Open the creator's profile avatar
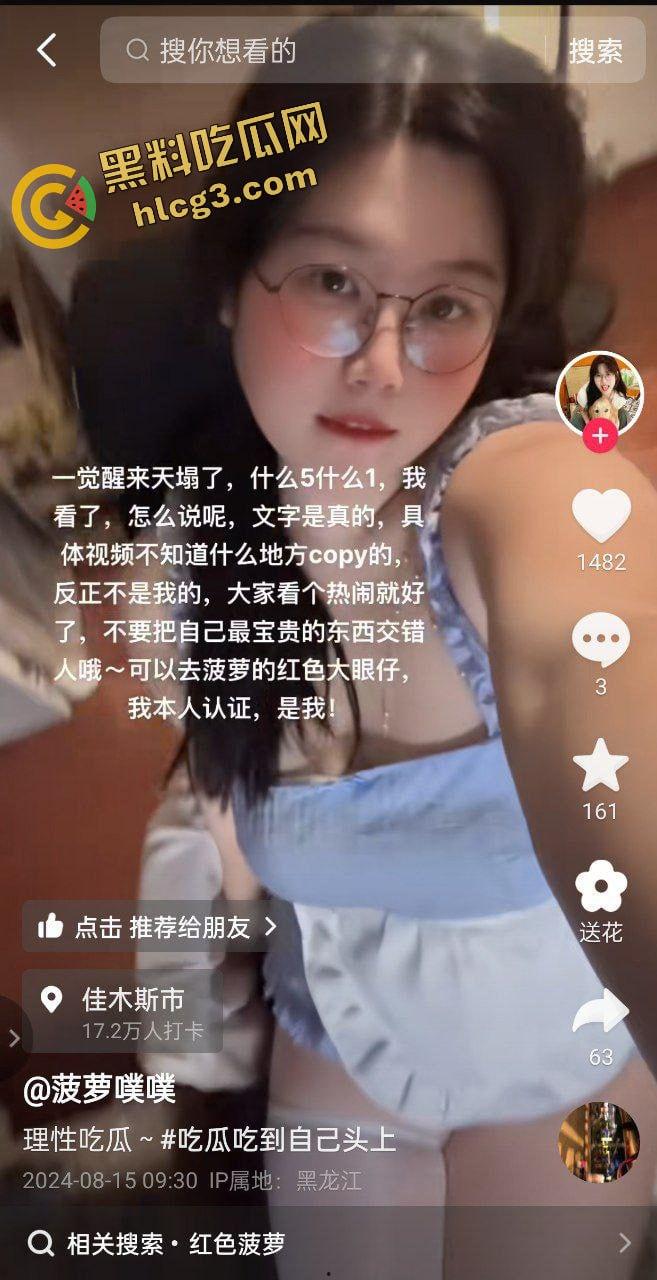Screen dimensions: 657x1280 coord(599,392)
